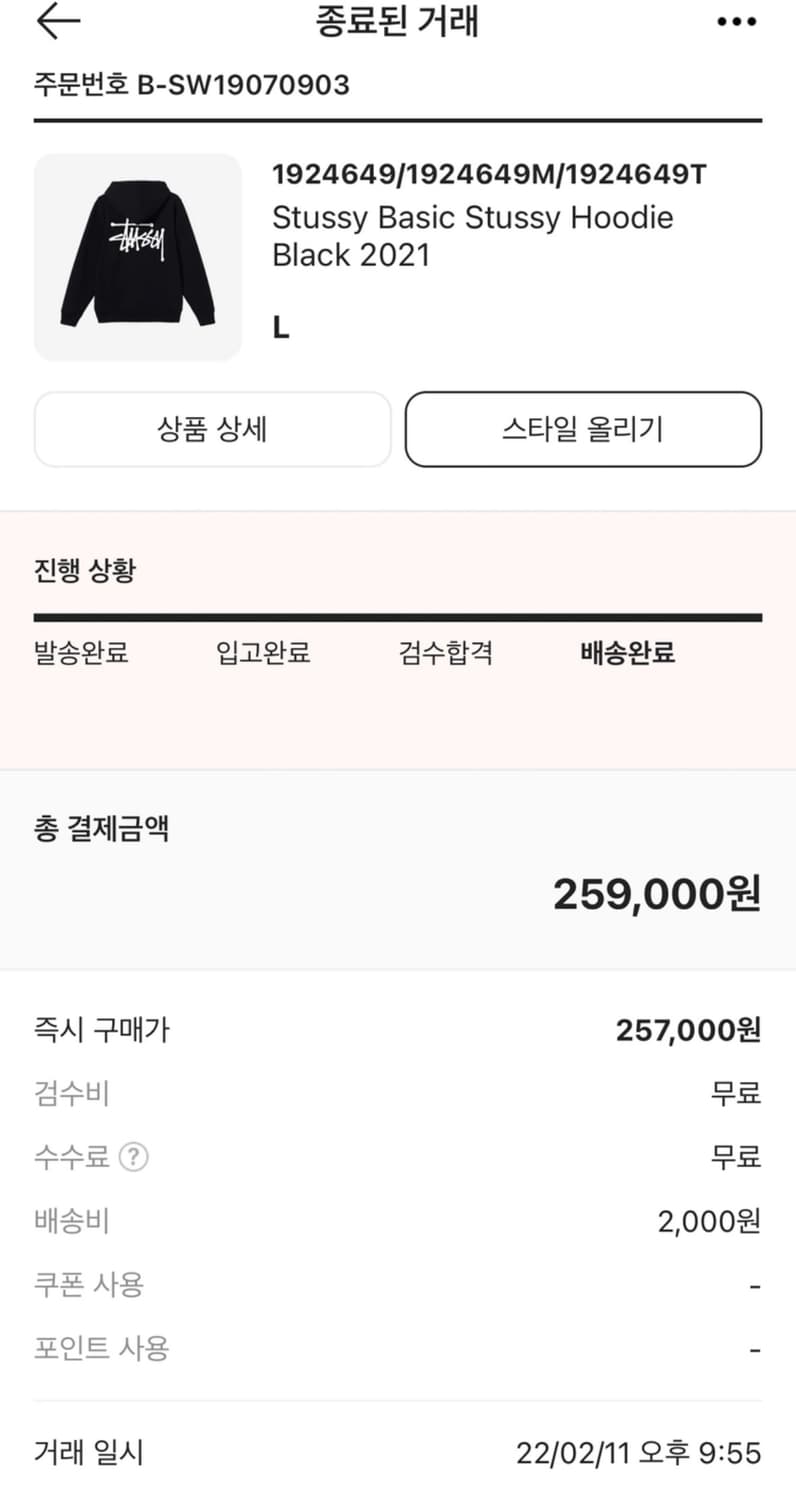Tap the 배송비 2,000원 entry
The width and height of the screenshot is (796, 1500).
398,1221
